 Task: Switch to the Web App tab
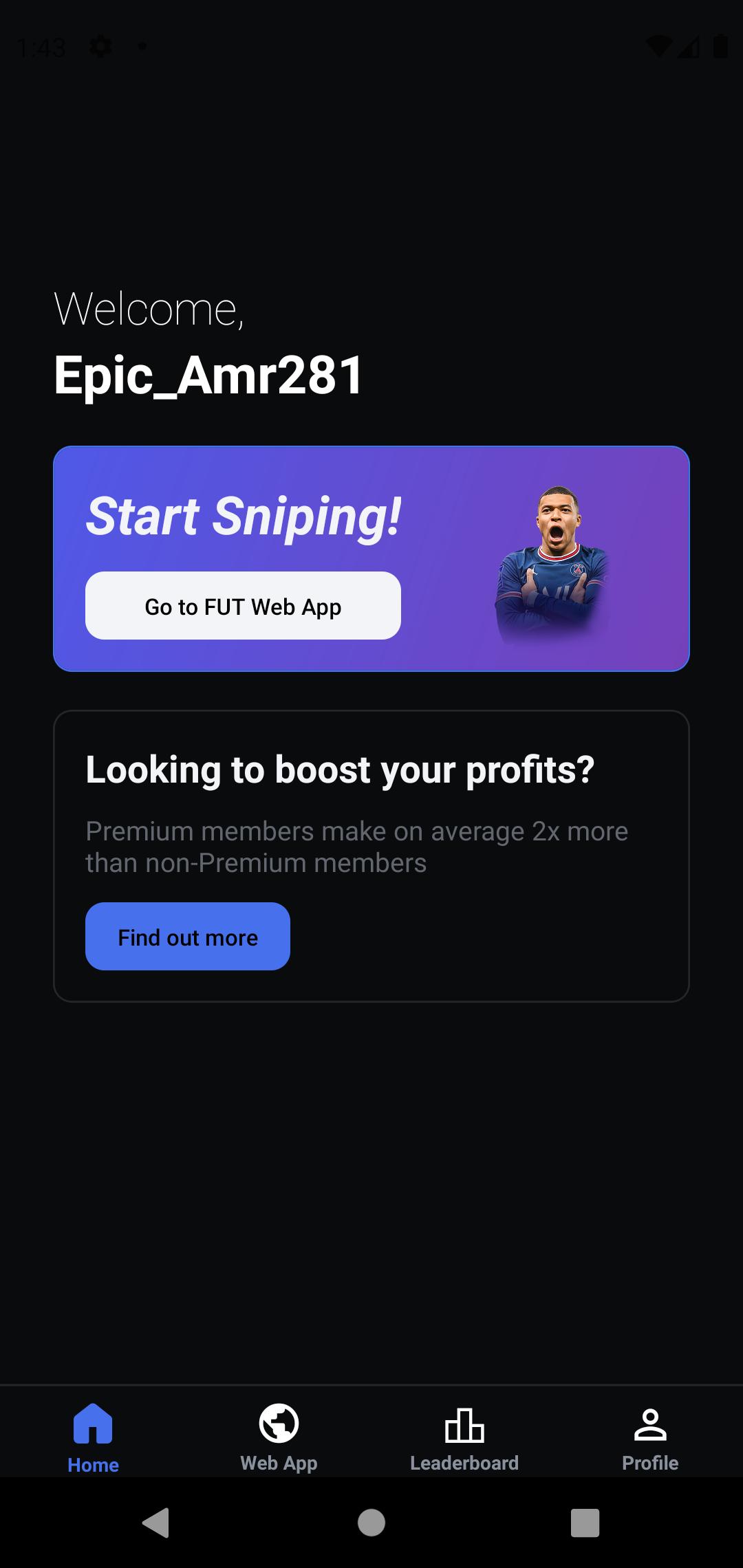coord(279,1436)
